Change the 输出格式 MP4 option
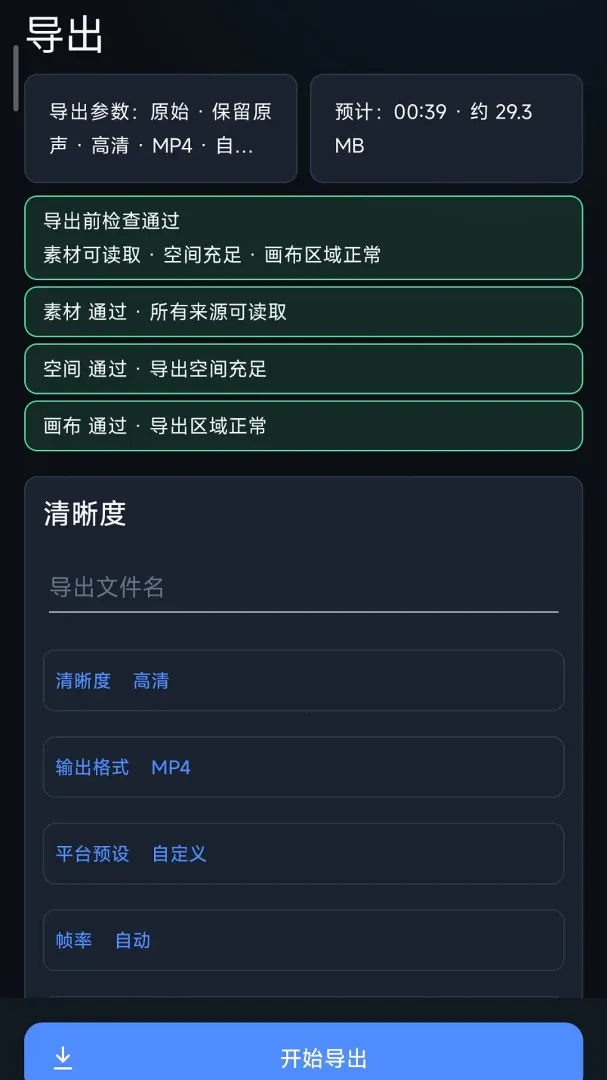The image size is (607, 1080). click(303, 767)
